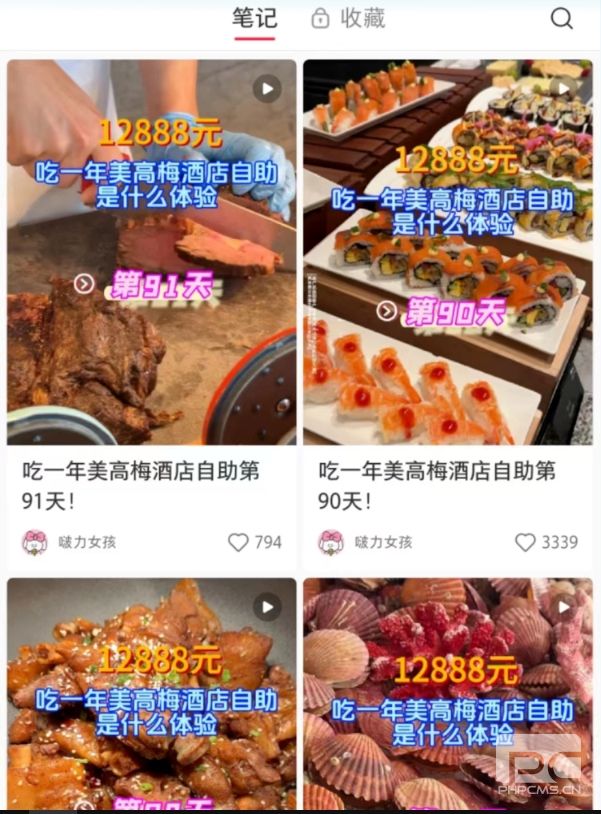Screen dimensions: 601x814
Task: Like the 第91天 note with 794 likes
Action: click(x=238, y=542)
